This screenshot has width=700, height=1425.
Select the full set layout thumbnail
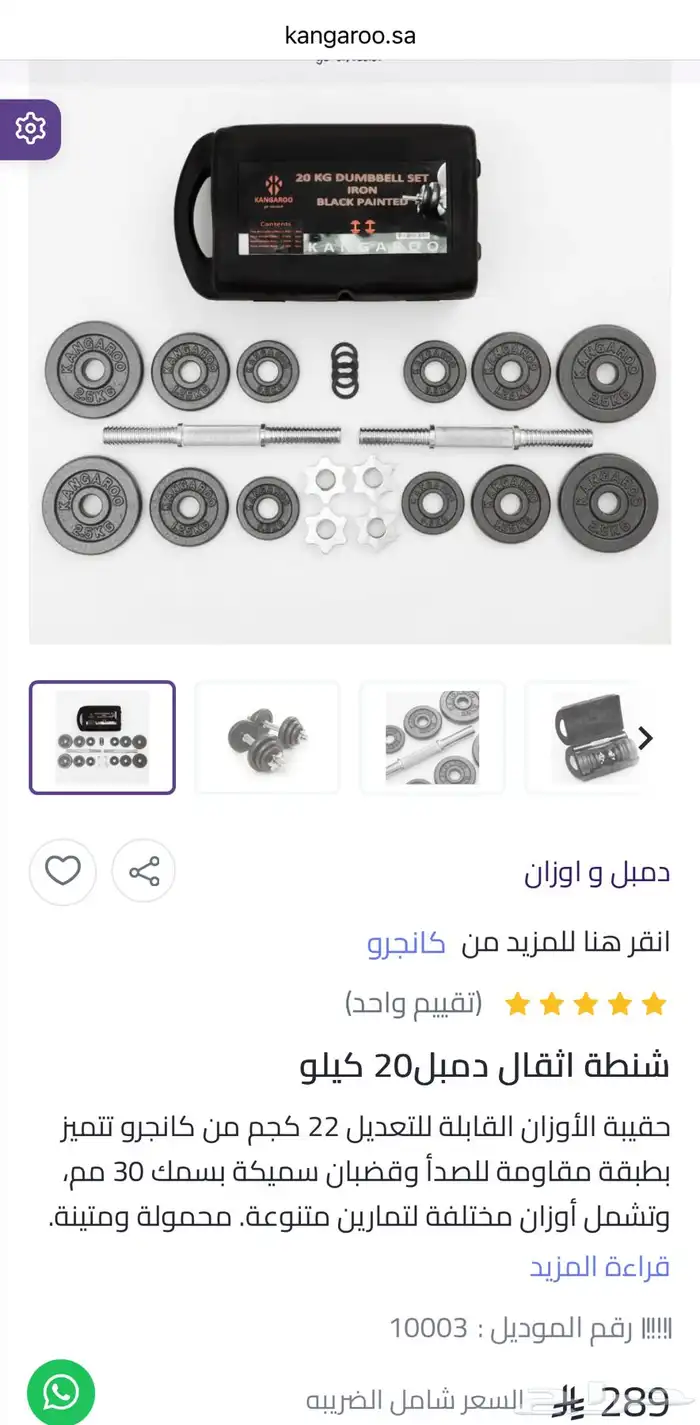pos(102,738)
